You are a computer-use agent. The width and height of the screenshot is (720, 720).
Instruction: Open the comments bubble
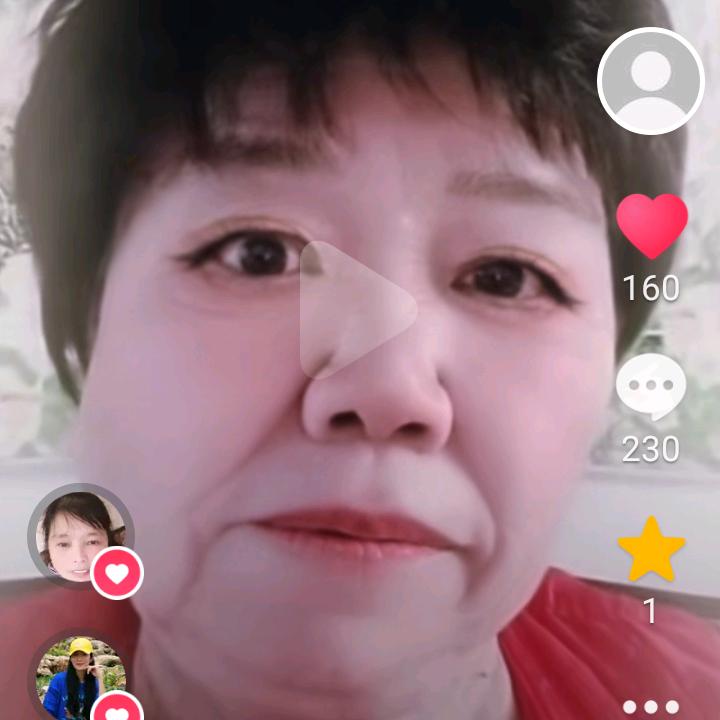[x=651, y=388]
